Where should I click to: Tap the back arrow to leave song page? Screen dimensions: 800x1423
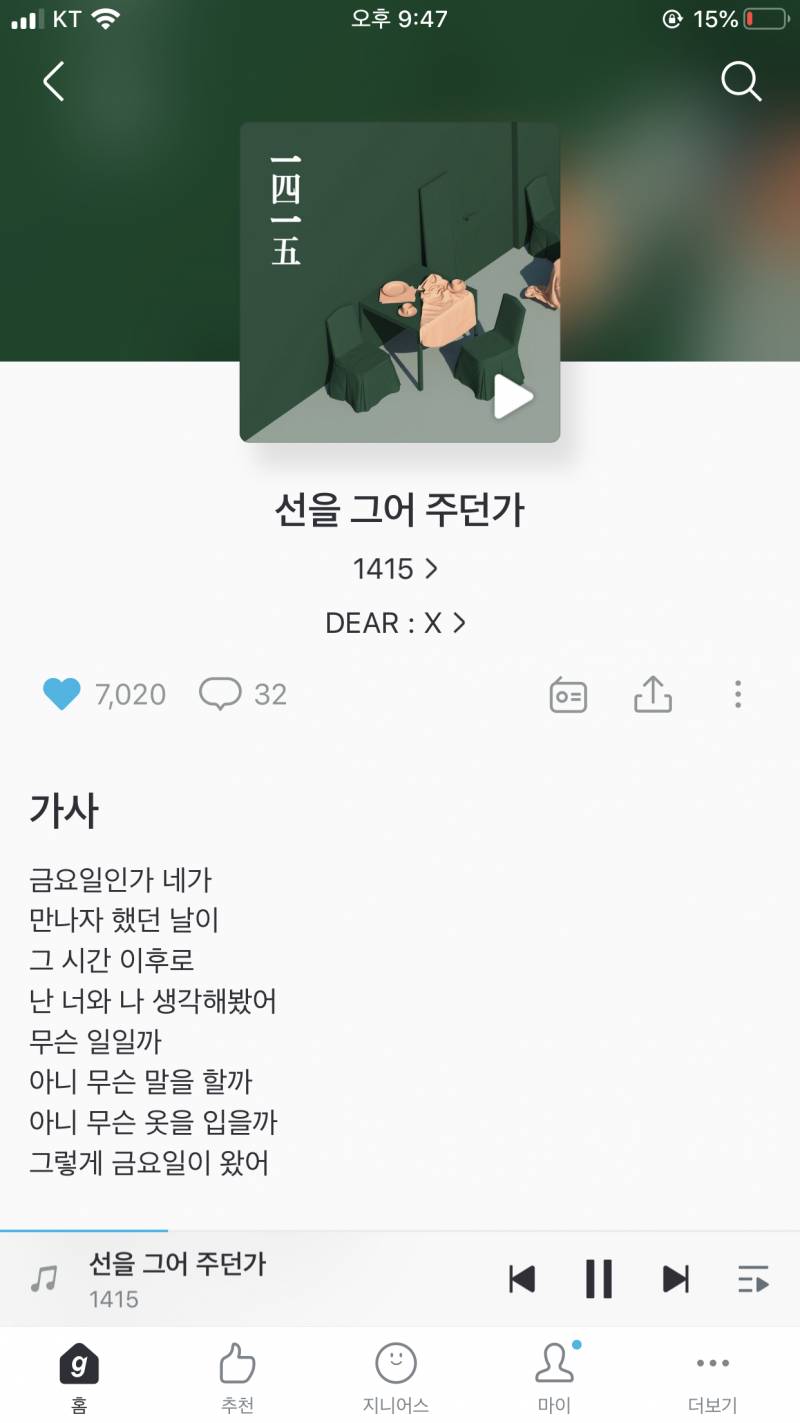tap(53, 82)
